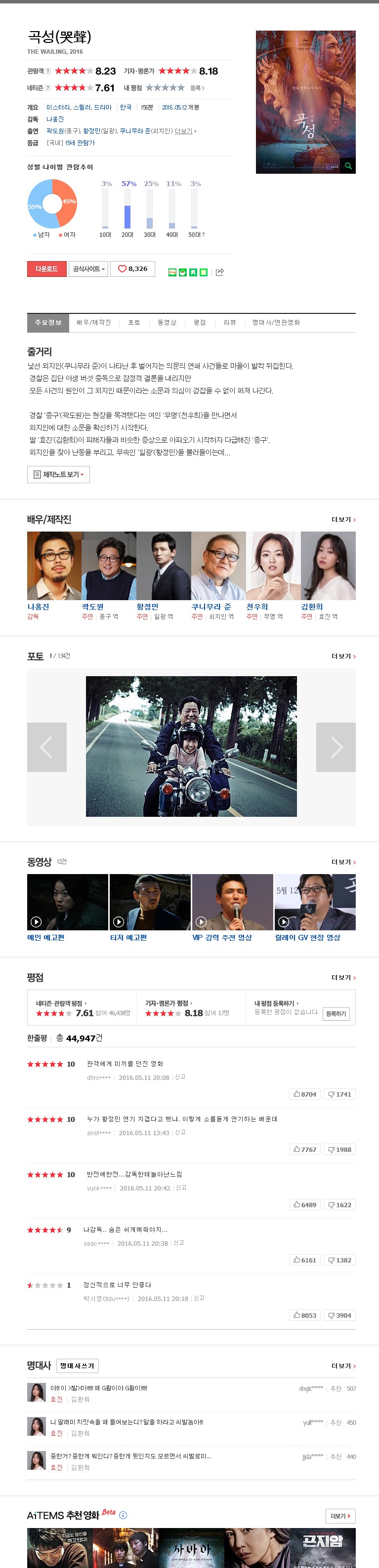The width and height of the screenshot is (379, 1568).
Task: Open the 명대사/연관영화 tab
Action: 276,323
